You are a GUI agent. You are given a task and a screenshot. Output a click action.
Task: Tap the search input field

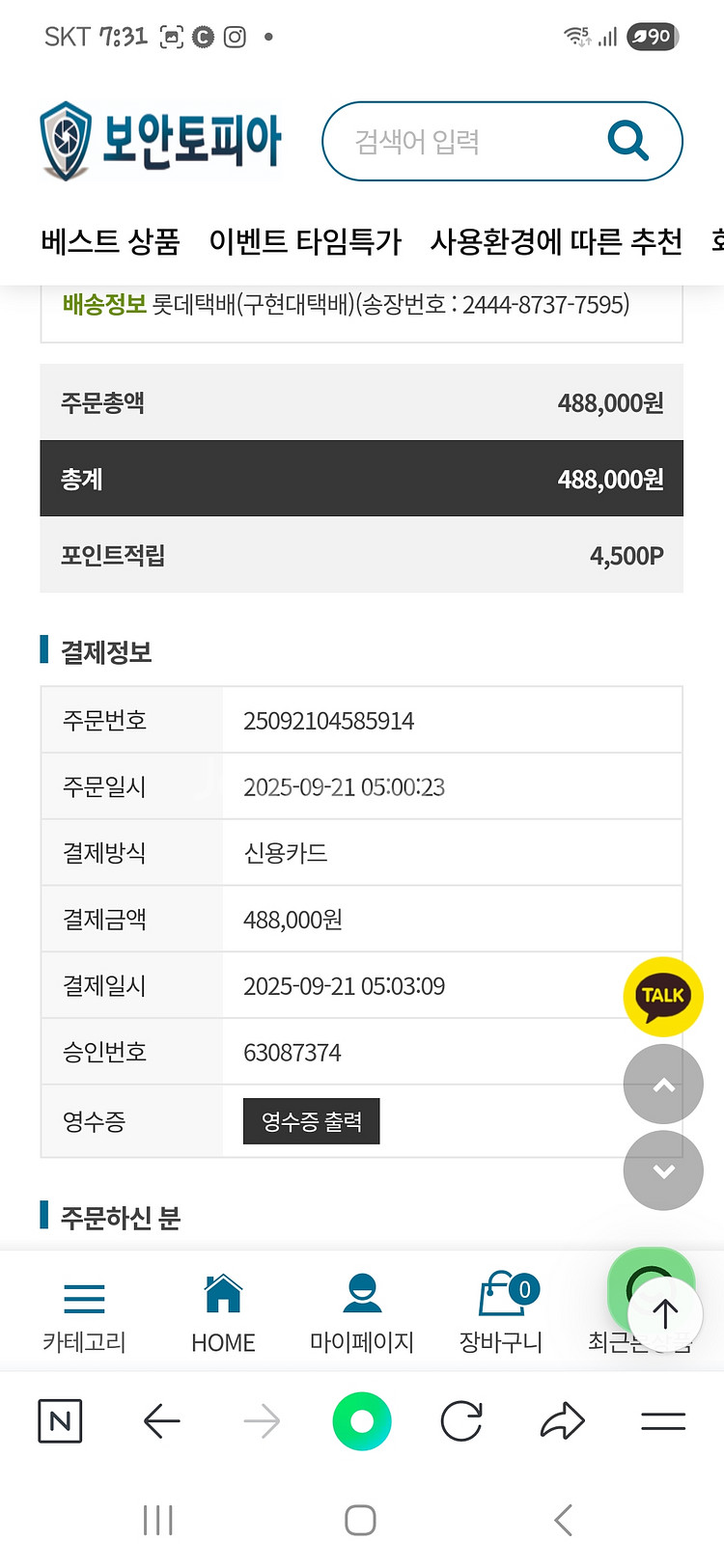463,142
